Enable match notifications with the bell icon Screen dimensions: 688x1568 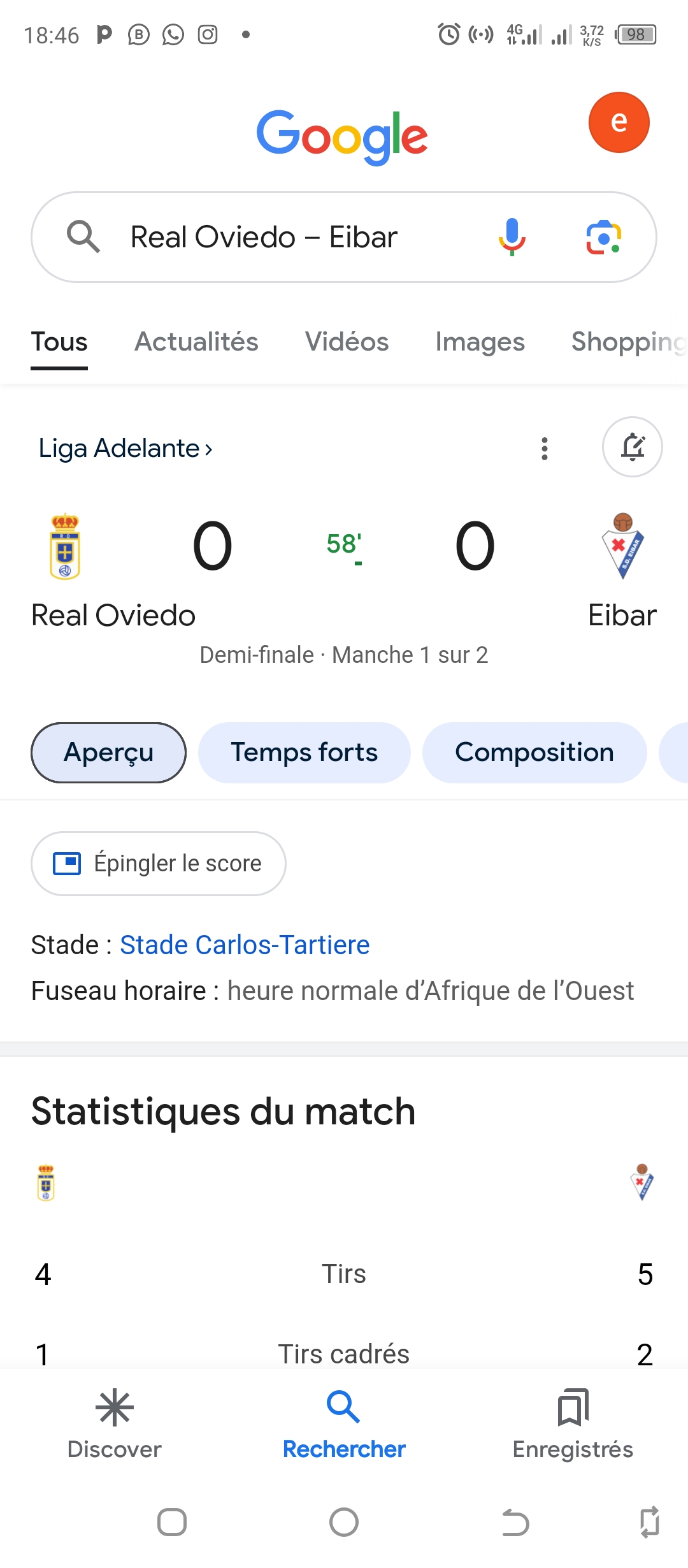point(632,447)
